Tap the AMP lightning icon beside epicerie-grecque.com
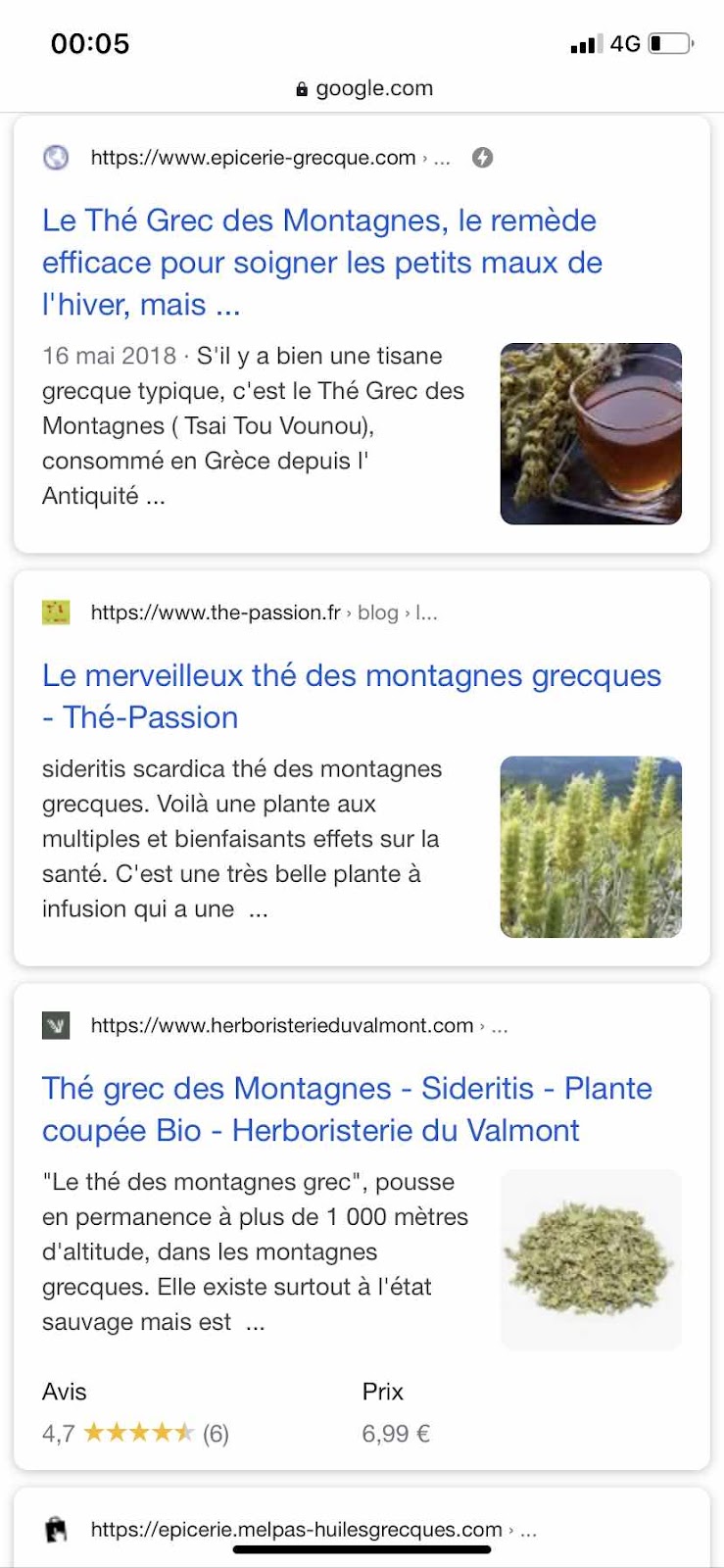This screenshot has height=1568, width=724. pyautogui.click(x=482, y=157)
